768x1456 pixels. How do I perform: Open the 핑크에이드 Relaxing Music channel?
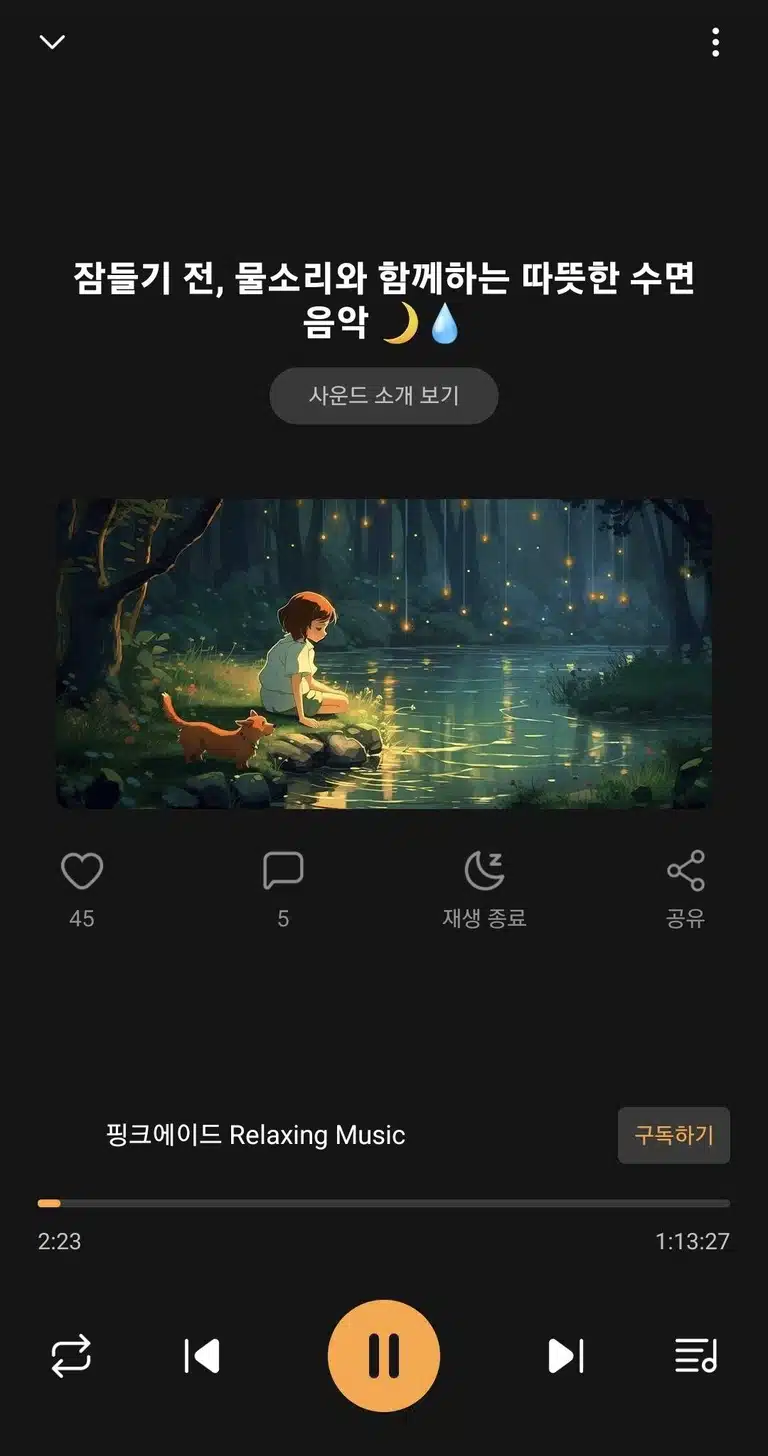[x=255, y=1135]
